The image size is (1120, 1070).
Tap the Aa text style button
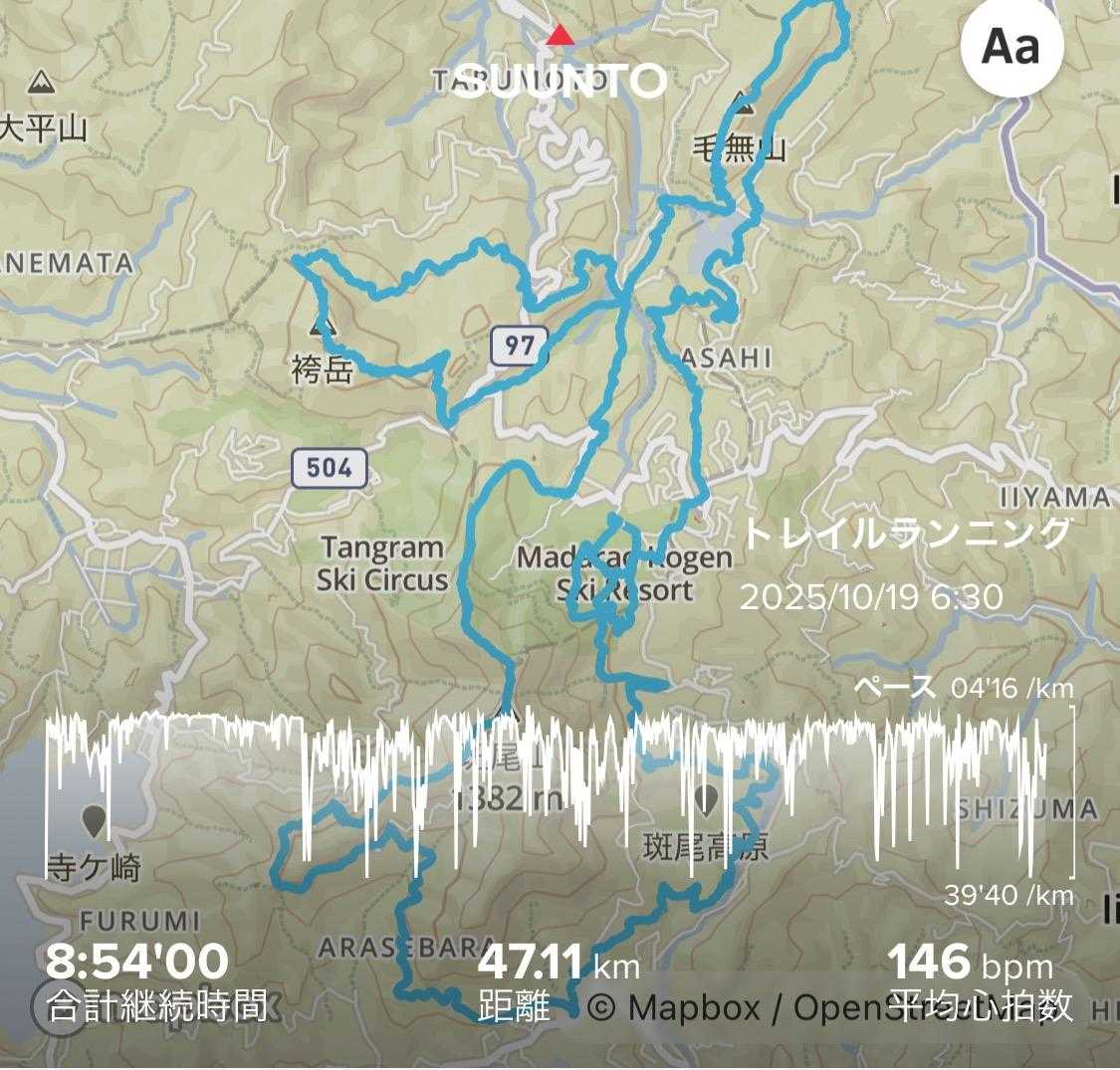click(1011, 47)
